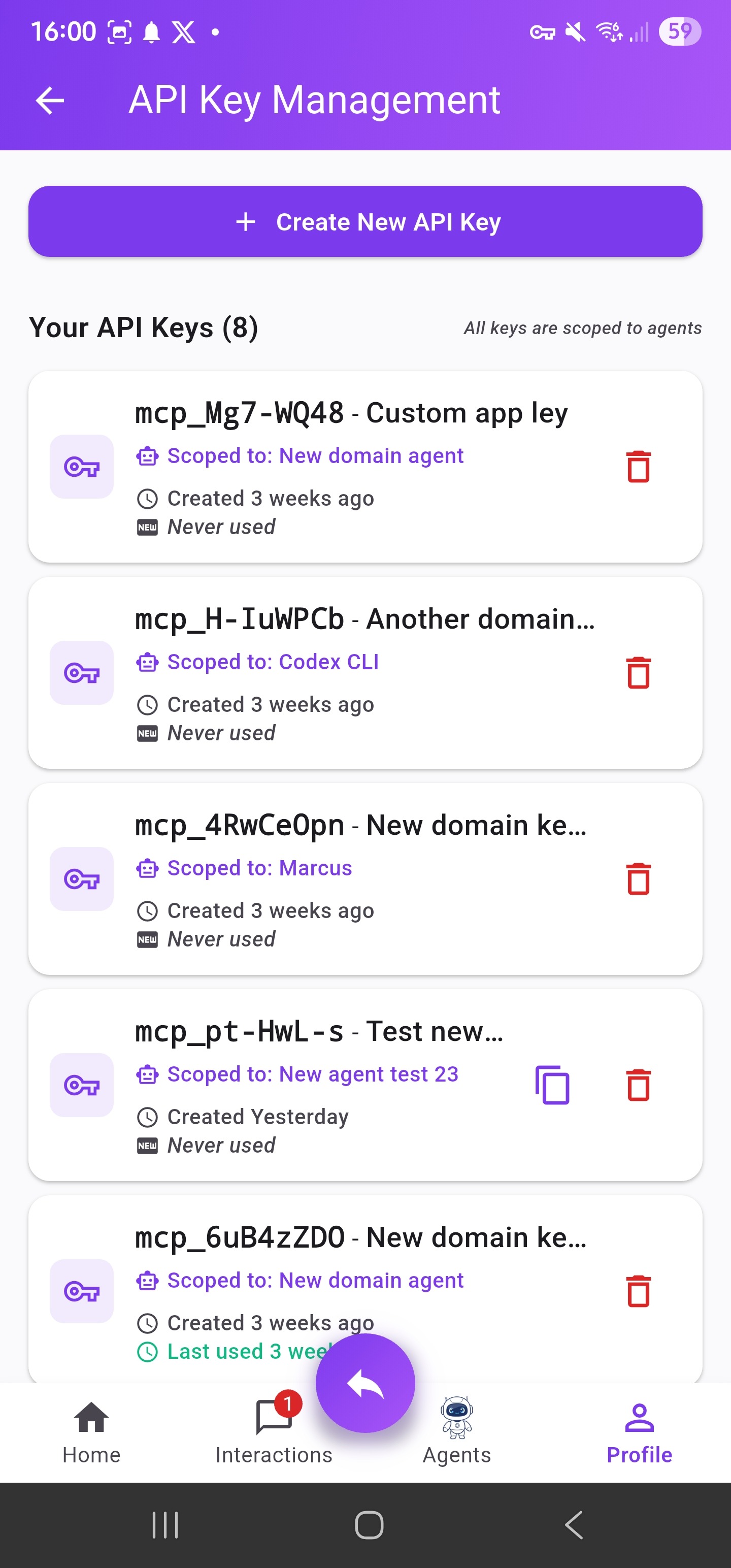731x1568 pixels.
Task: Open the Agents robot icon in navigation
Action: (x=457, y=1418)
